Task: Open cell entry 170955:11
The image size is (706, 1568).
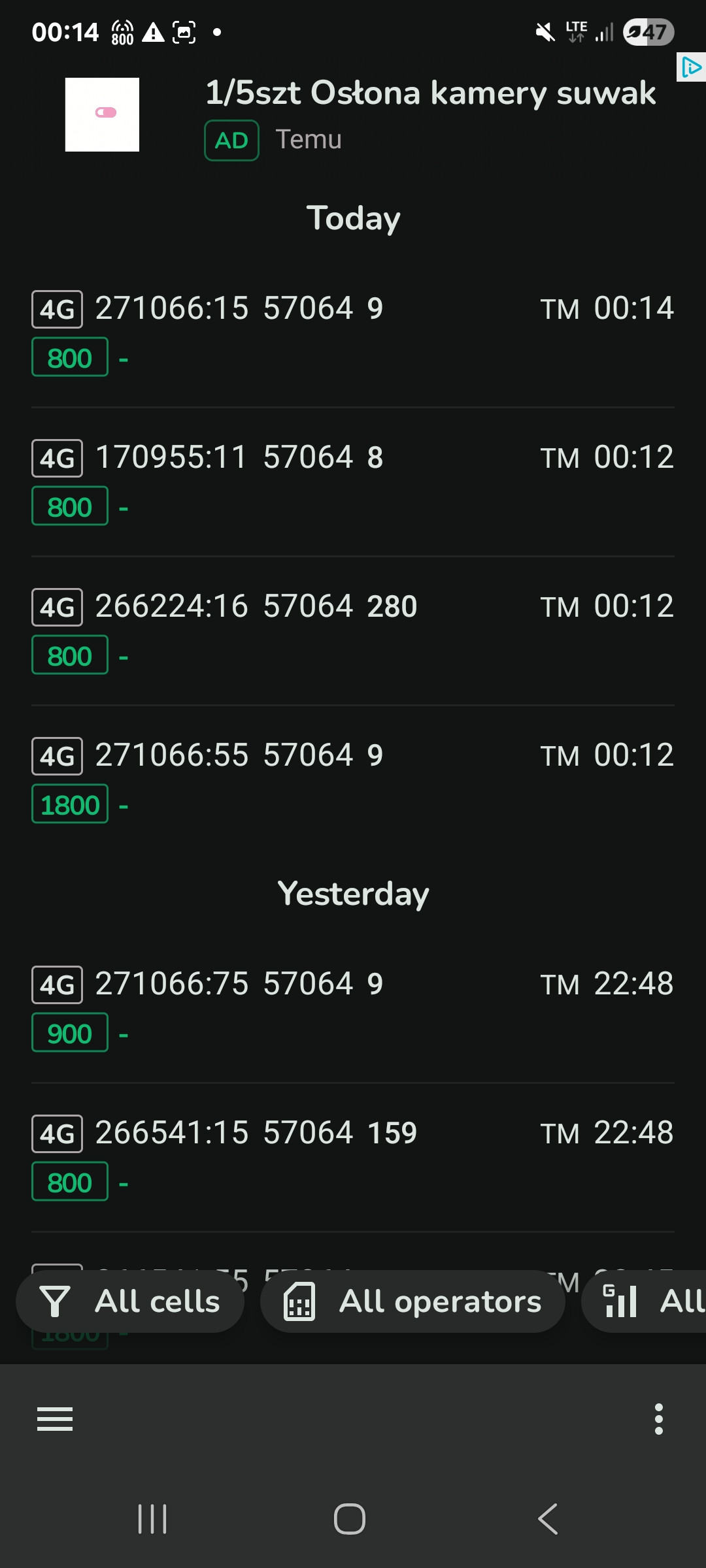Action: (353, 482)
